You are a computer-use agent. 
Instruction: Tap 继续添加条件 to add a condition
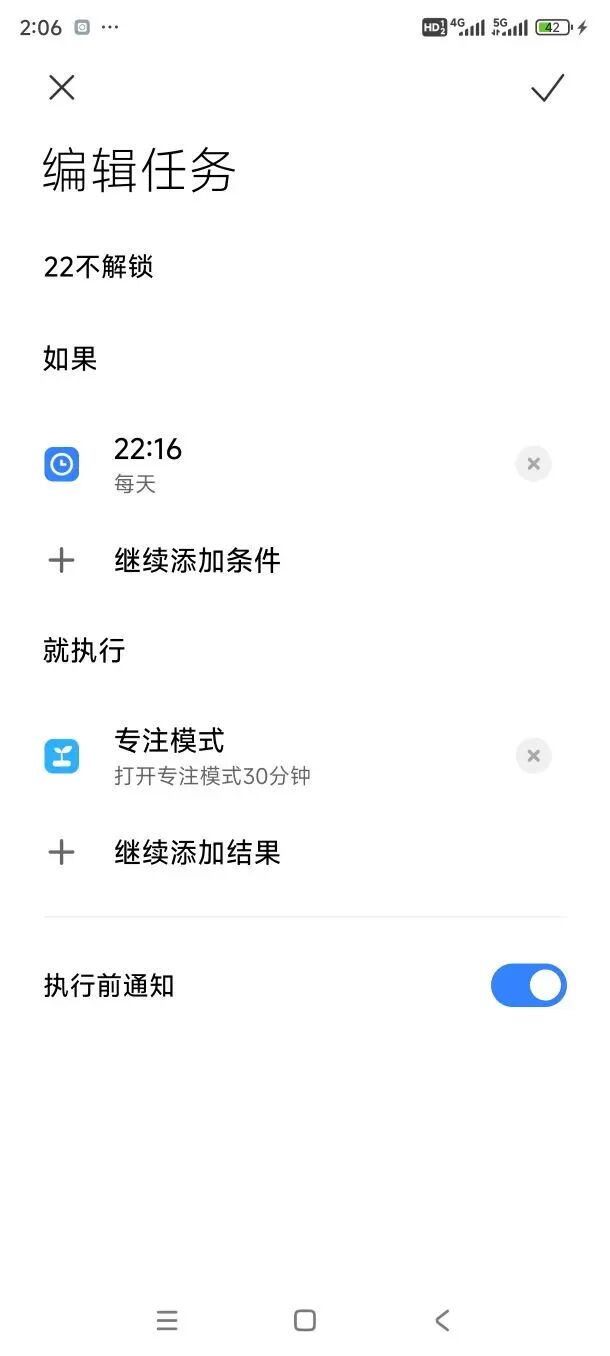click(x=197, y=561)
